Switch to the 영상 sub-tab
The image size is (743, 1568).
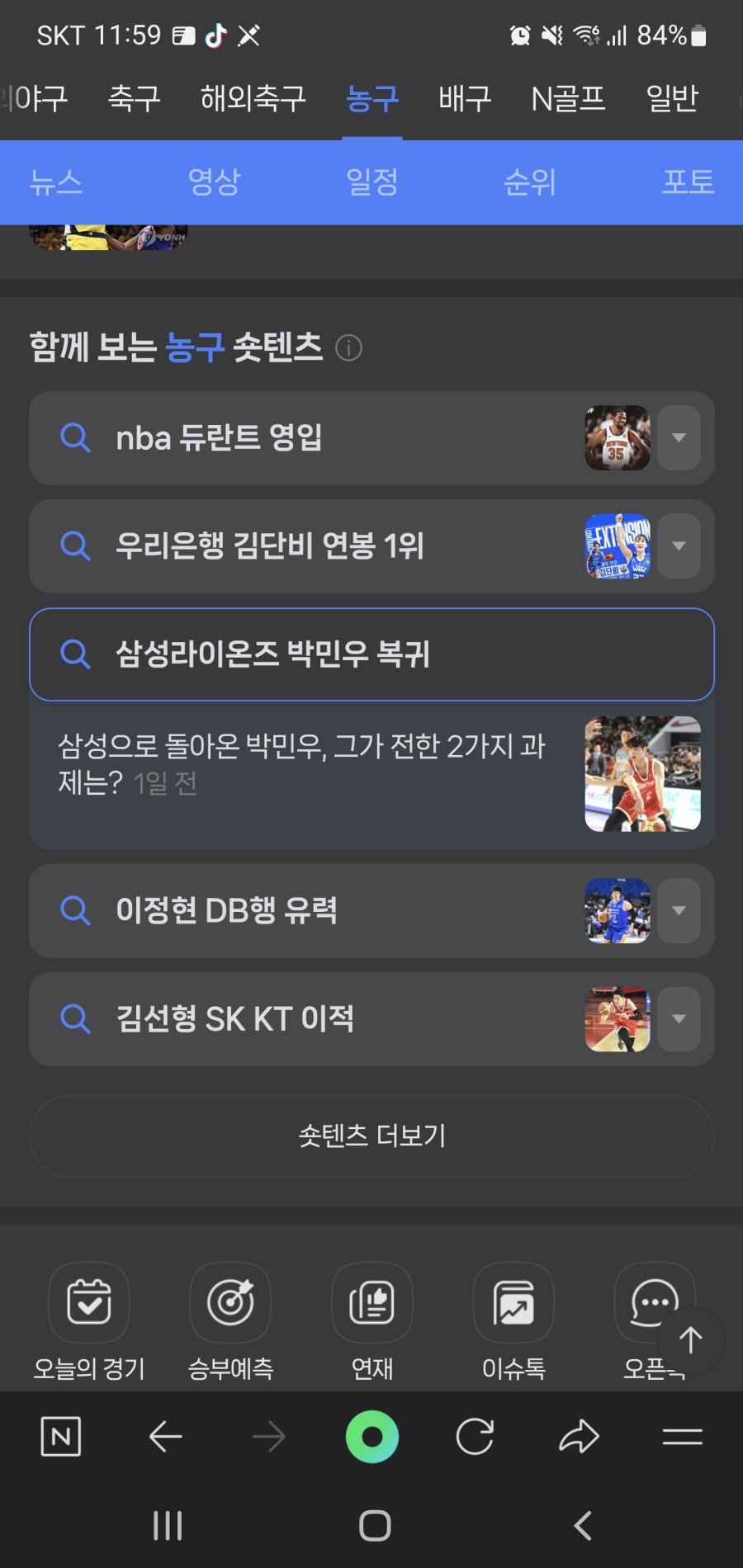point(214,182)
